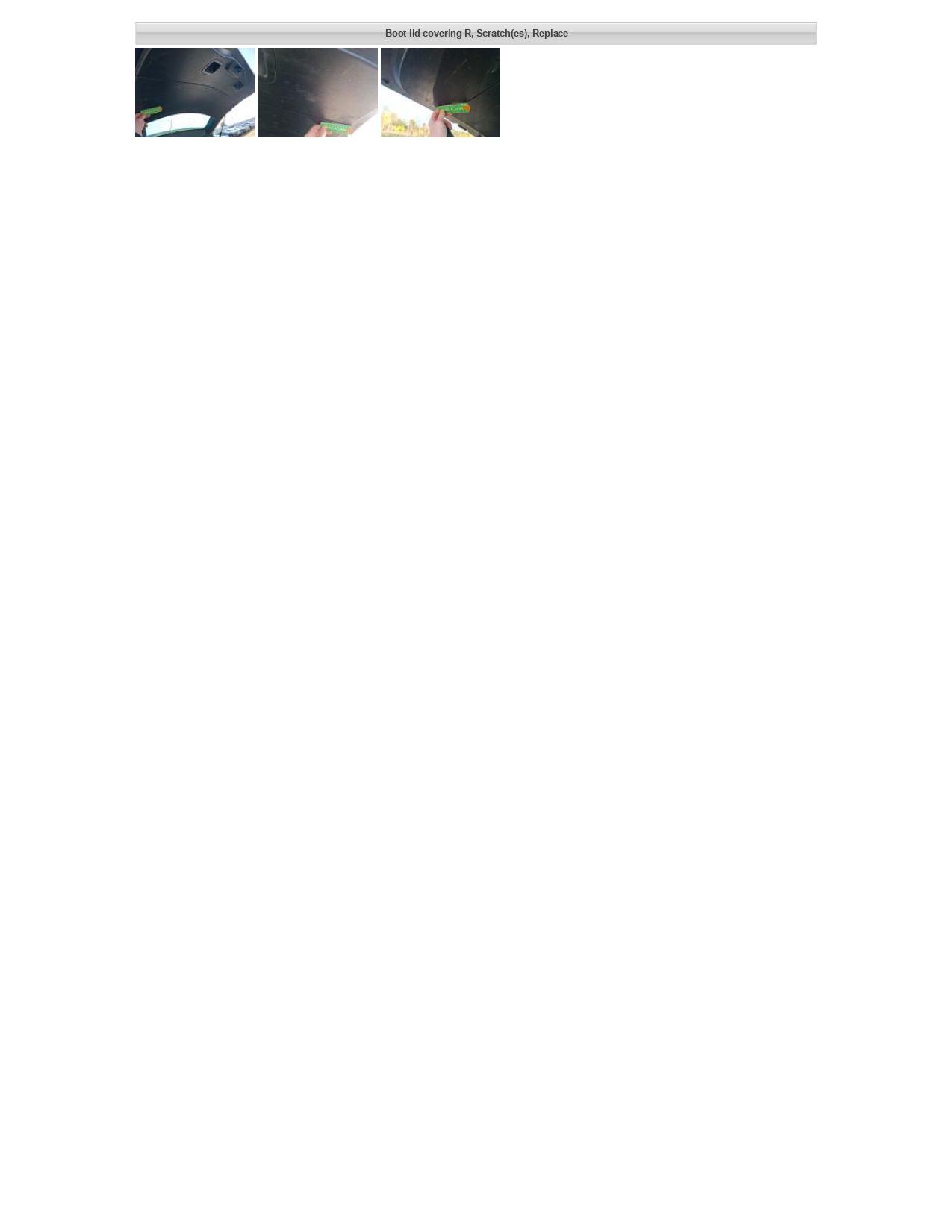
Task: Enlarge the third boot lid covering photo
Action: [440, 93]
